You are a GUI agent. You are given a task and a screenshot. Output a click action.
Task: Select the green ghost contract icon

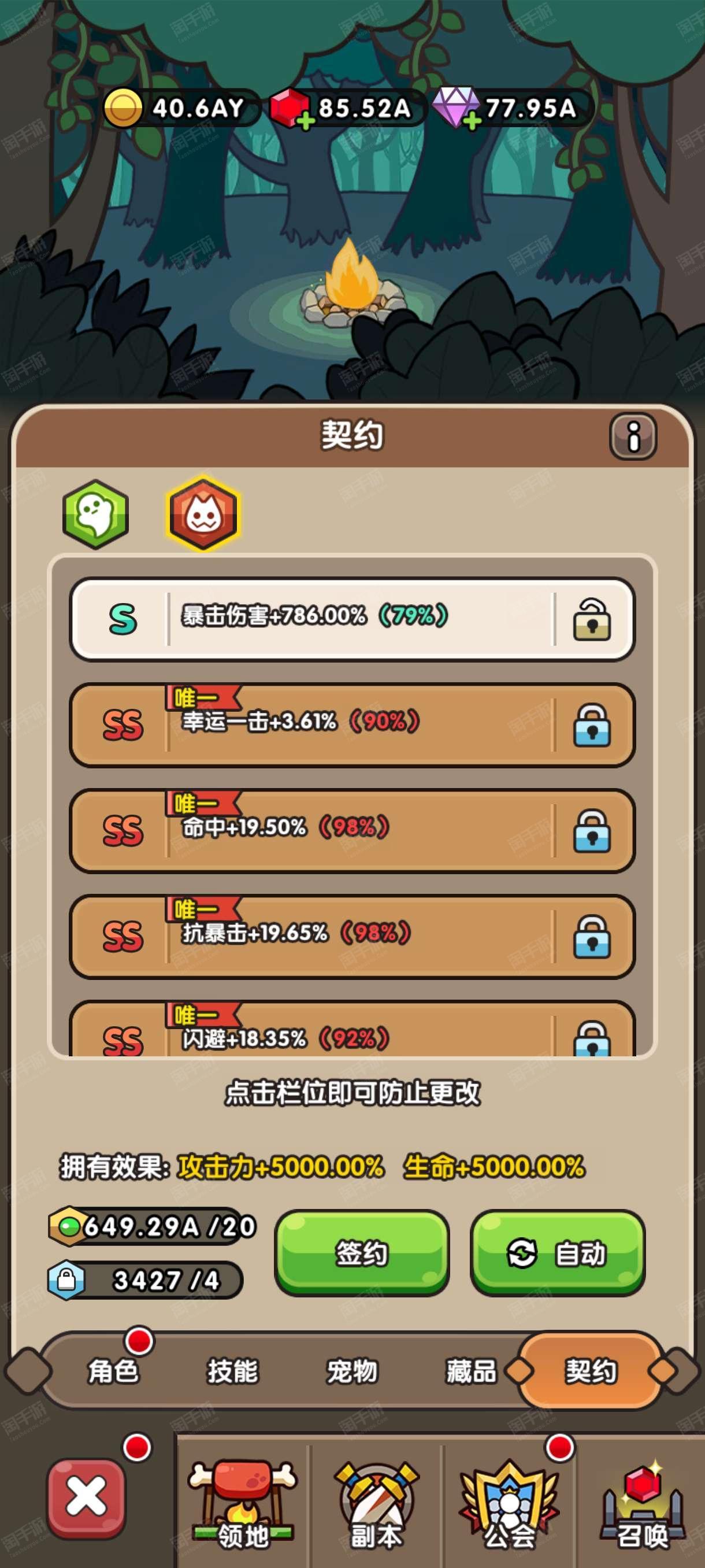pos(95,515)
